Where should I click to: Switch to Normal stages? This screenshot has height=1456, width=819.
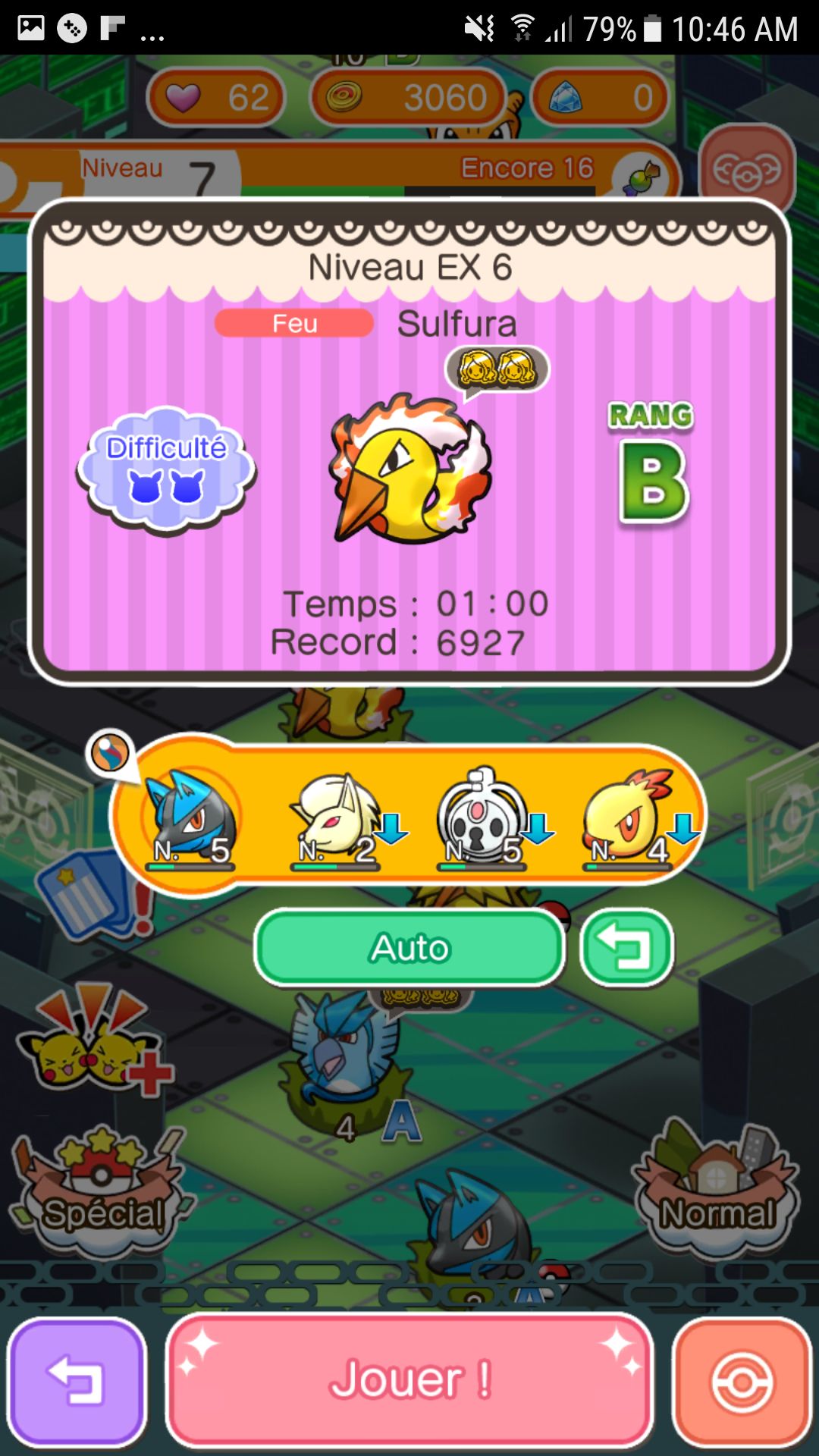[x=716, y=1192]
